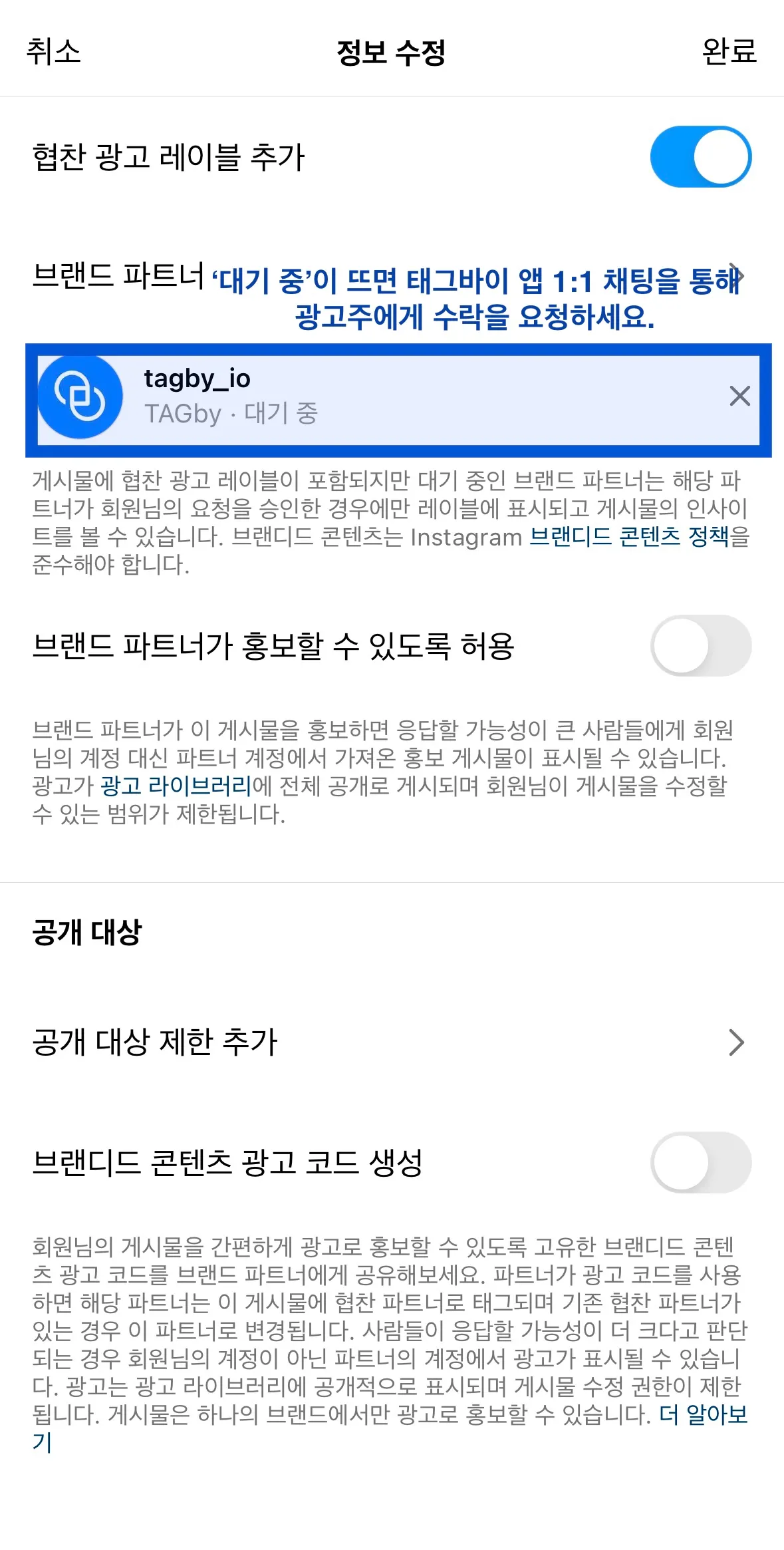Tap 완료 to finish editing
Screen dimensions: 784x1550
point(729,51)
